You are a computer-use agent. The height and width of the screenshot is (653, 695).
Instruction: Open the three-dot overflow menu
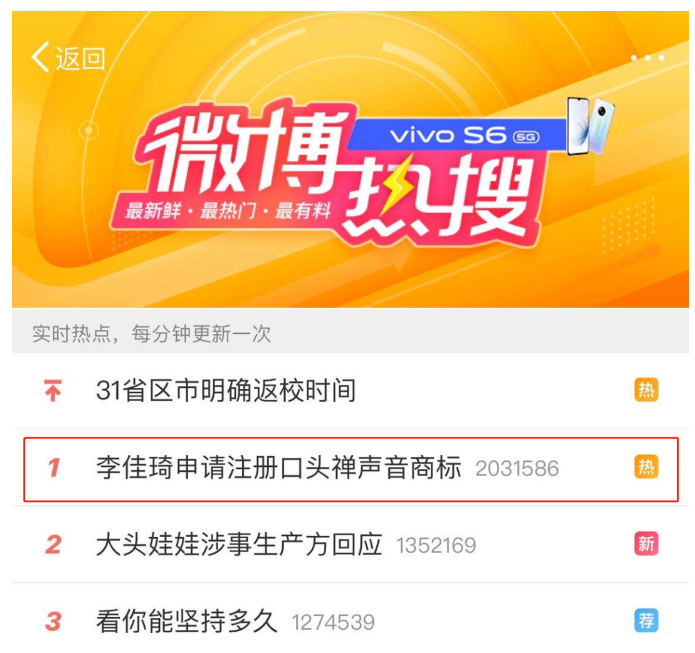point(647,58)
